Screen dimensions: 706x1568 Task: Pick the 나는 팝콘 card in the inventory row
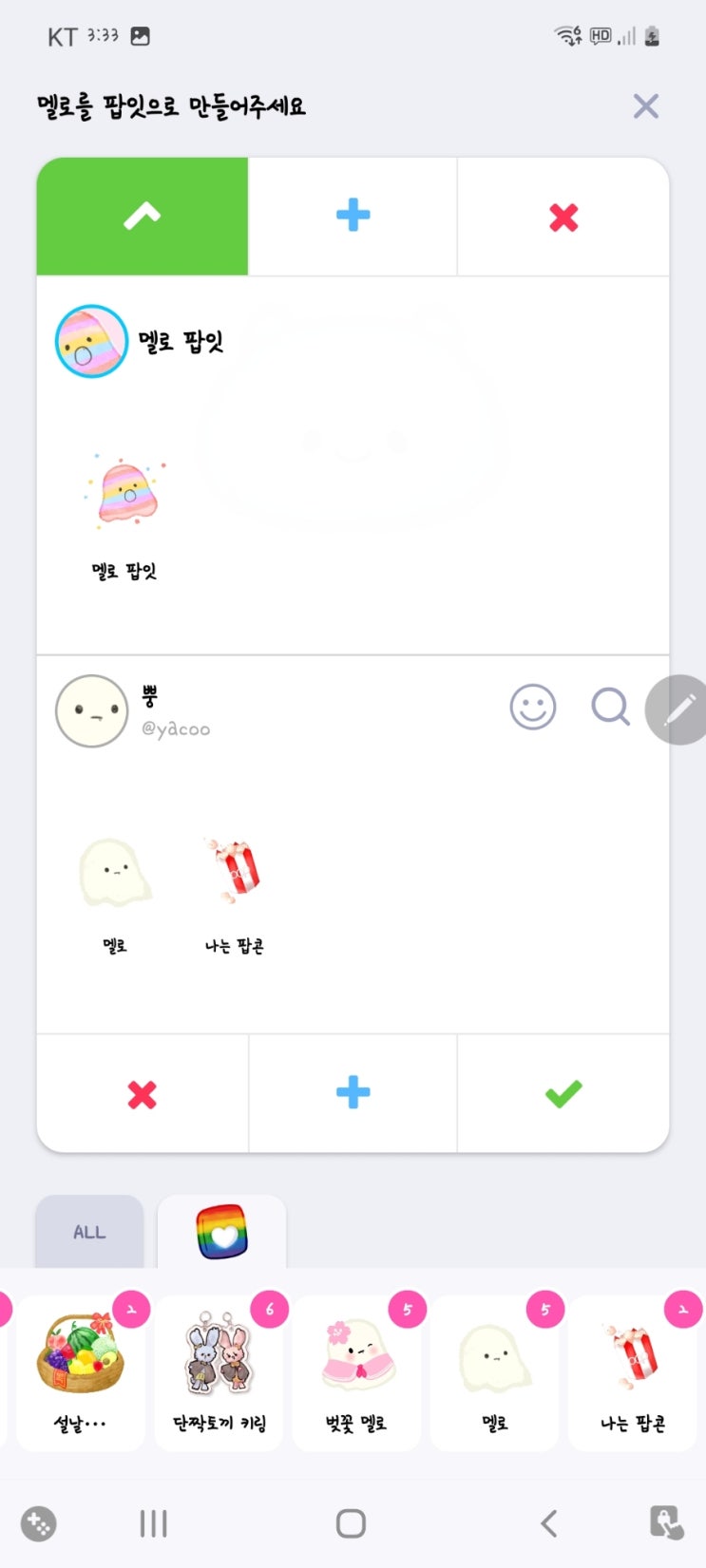tap(632, 1372)
